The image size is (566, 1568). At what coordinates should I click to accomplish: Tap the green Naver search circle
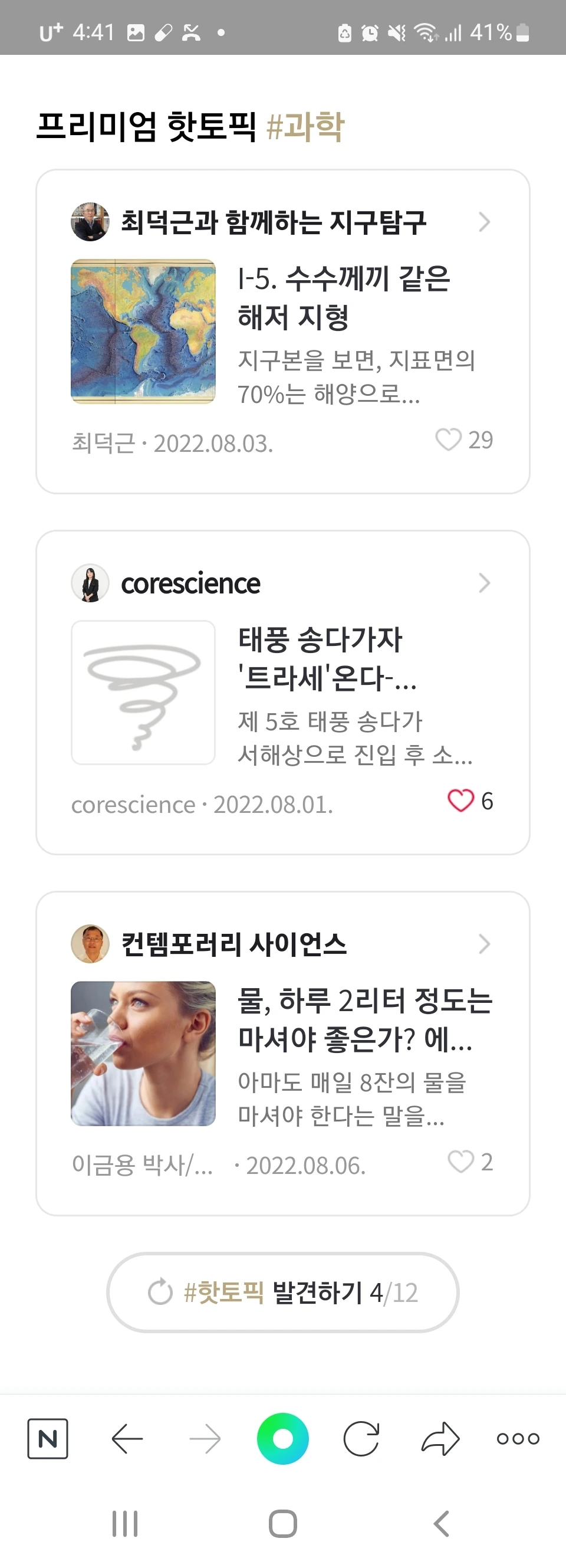click(x=283, y=1439)
